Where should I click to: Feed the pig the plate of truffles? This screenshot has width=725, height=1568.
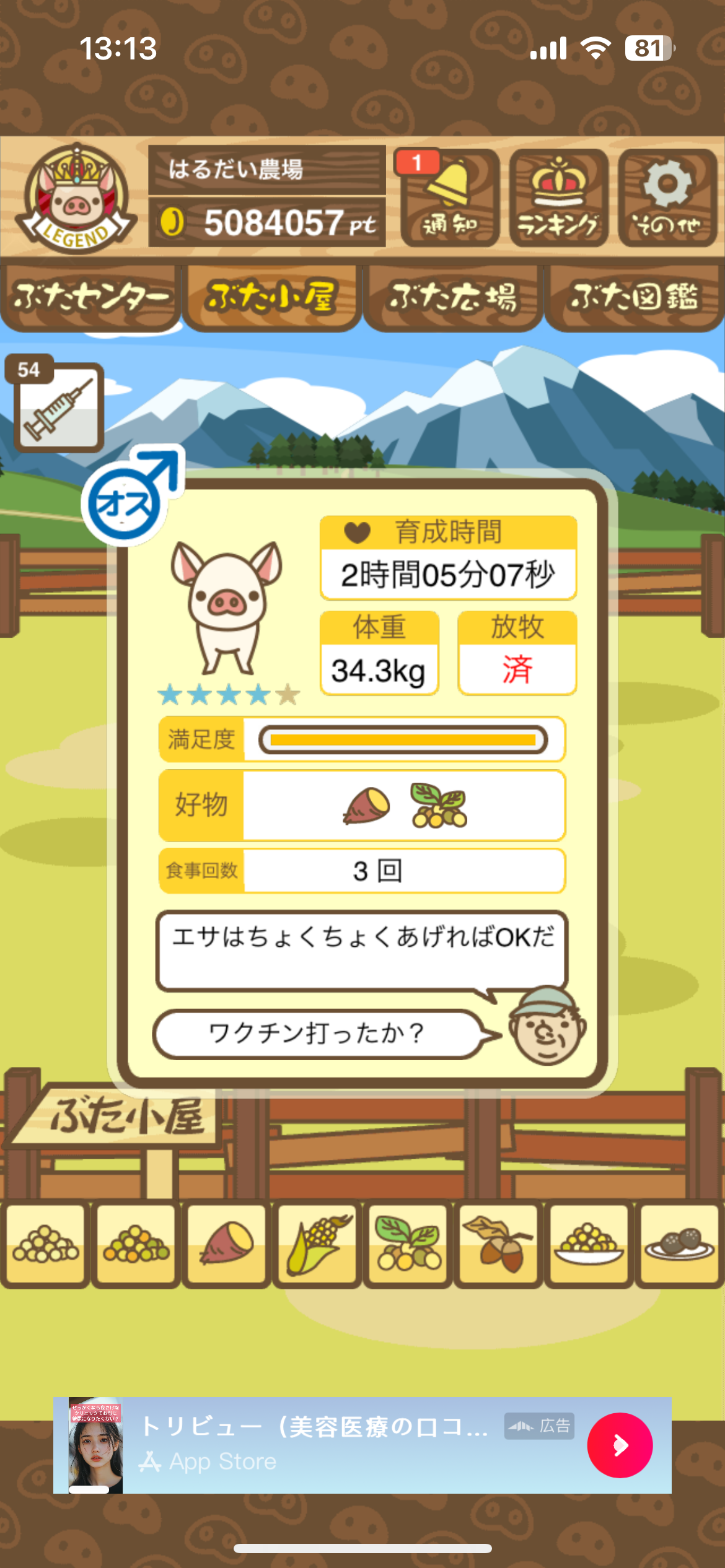point(680,1243)
